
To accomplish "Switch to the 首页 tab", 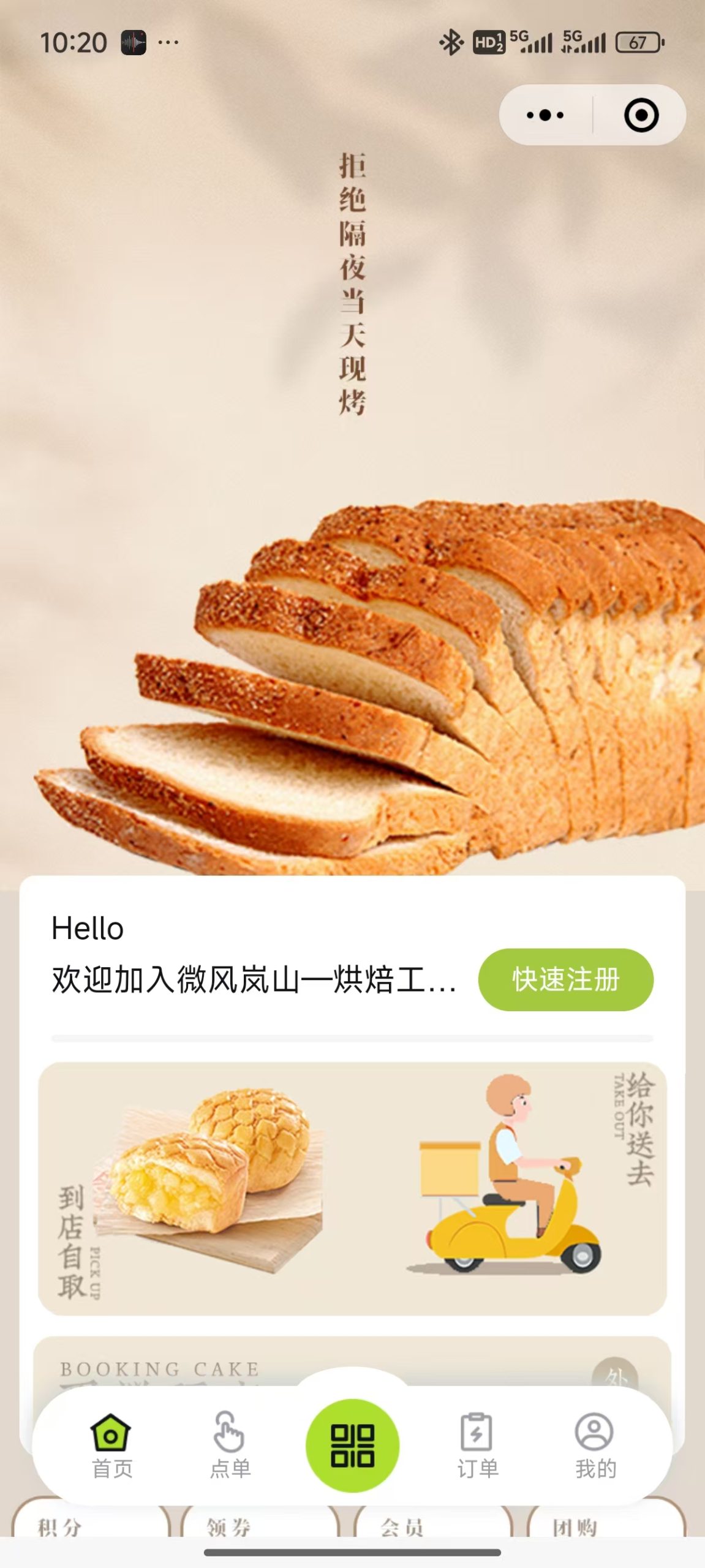I will 111,1445.
